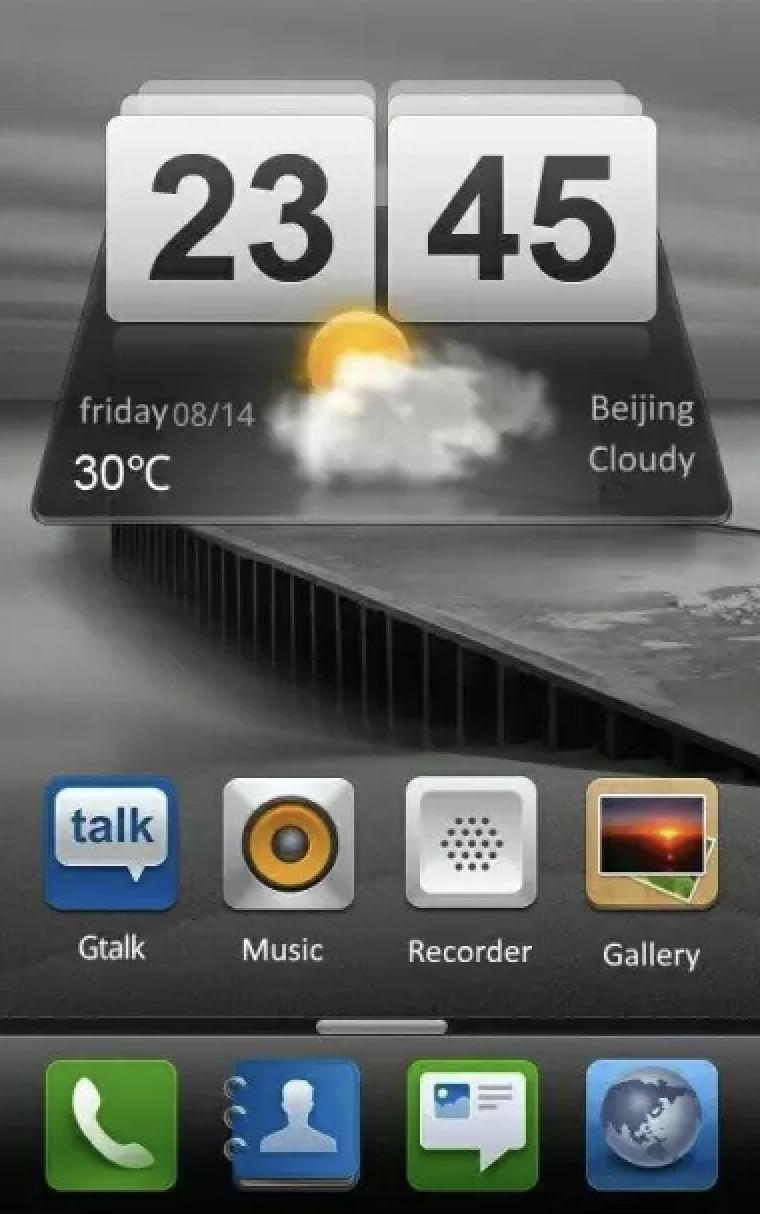Launch the globe browser in the dock

[x=651, y=1125]
